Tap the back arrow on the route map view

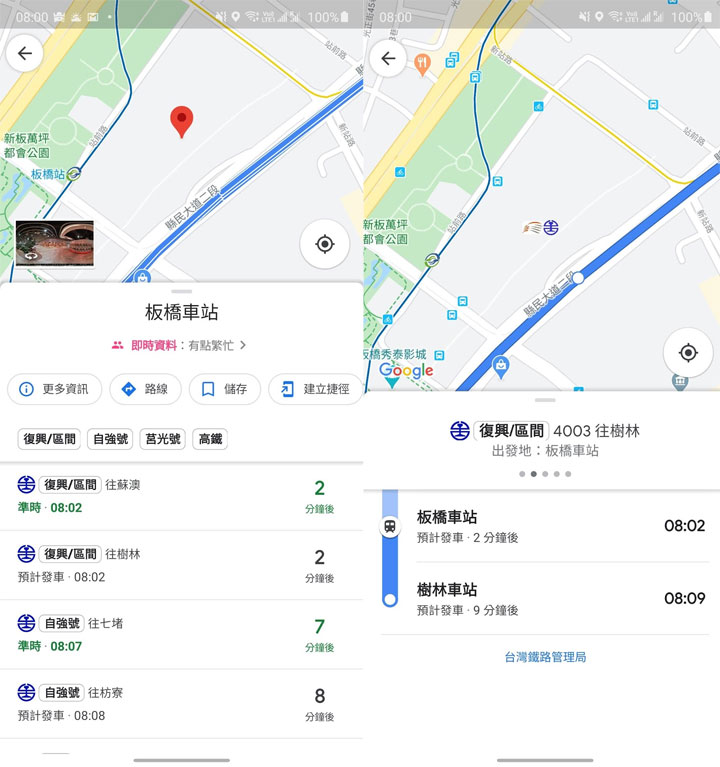(x=388, y=60)
